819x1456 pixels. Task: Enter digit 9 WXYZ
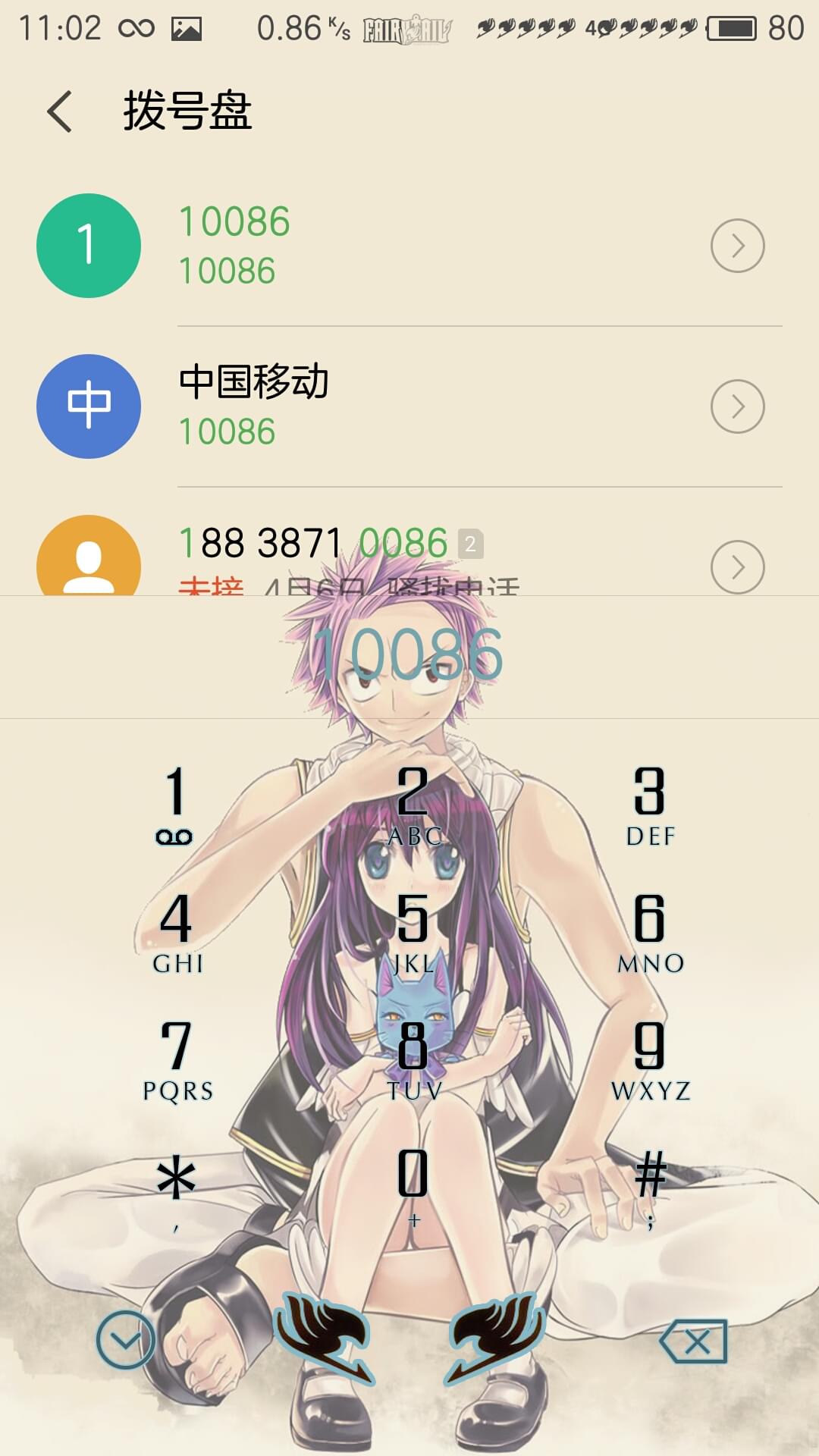click(650, 1060)
